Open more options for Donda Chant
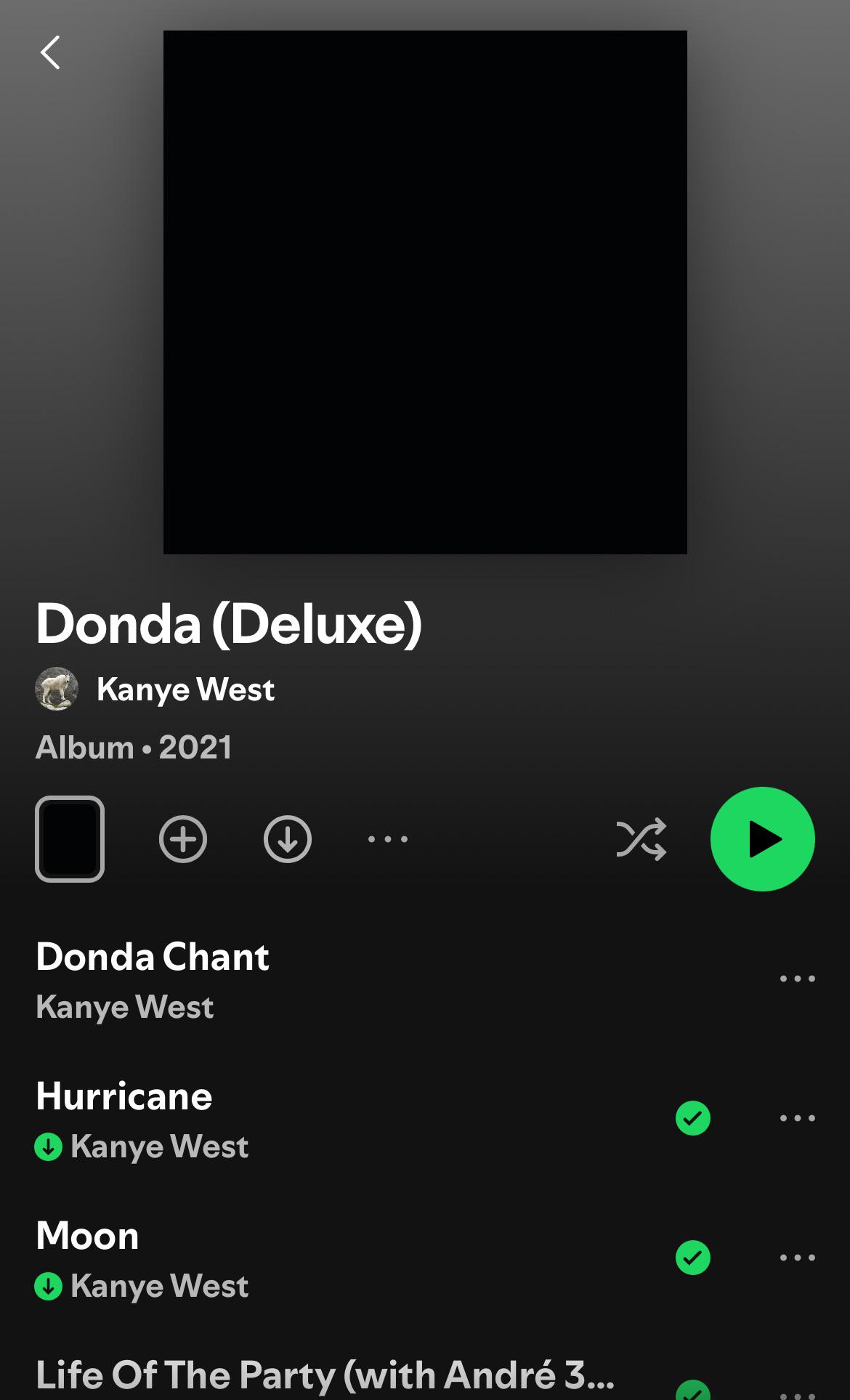The width and height of the screenshot is (850, 1400). (x=797, y=979)
